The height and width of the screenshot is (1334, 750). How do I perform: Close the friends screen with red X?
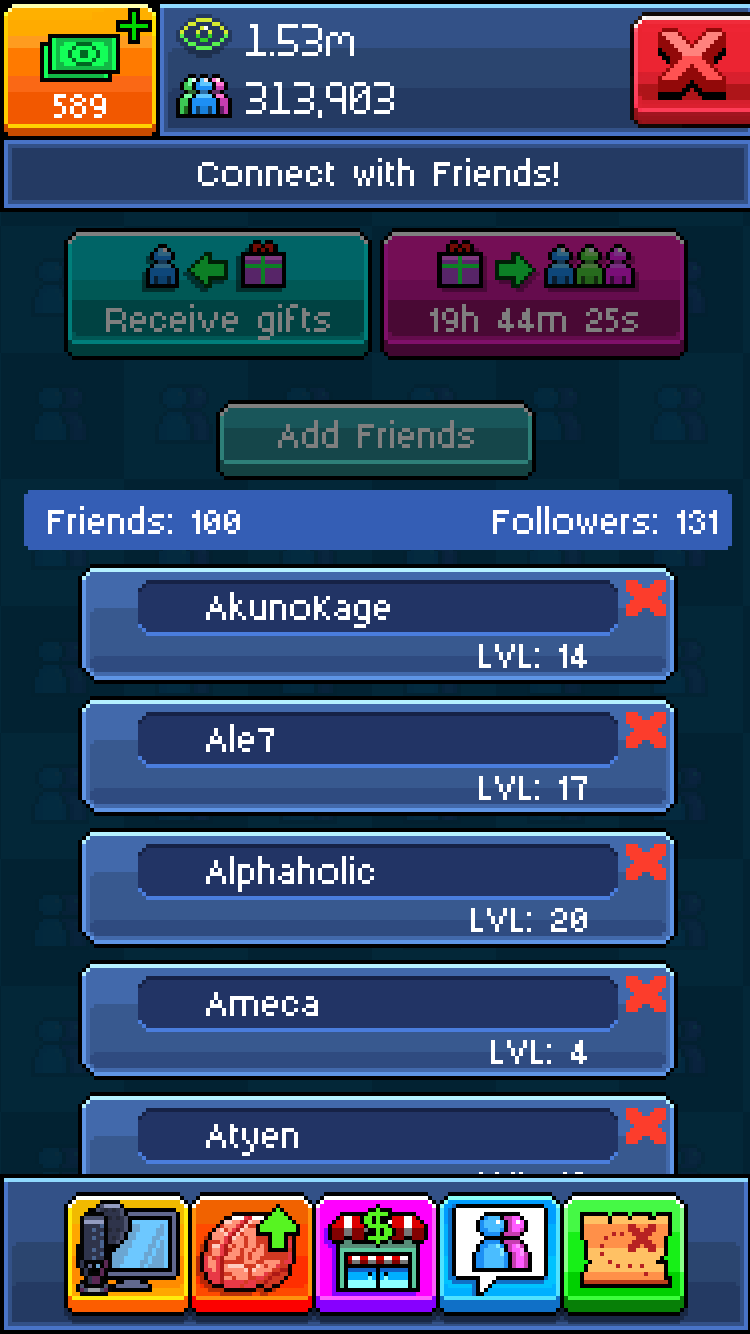(690, 66)
